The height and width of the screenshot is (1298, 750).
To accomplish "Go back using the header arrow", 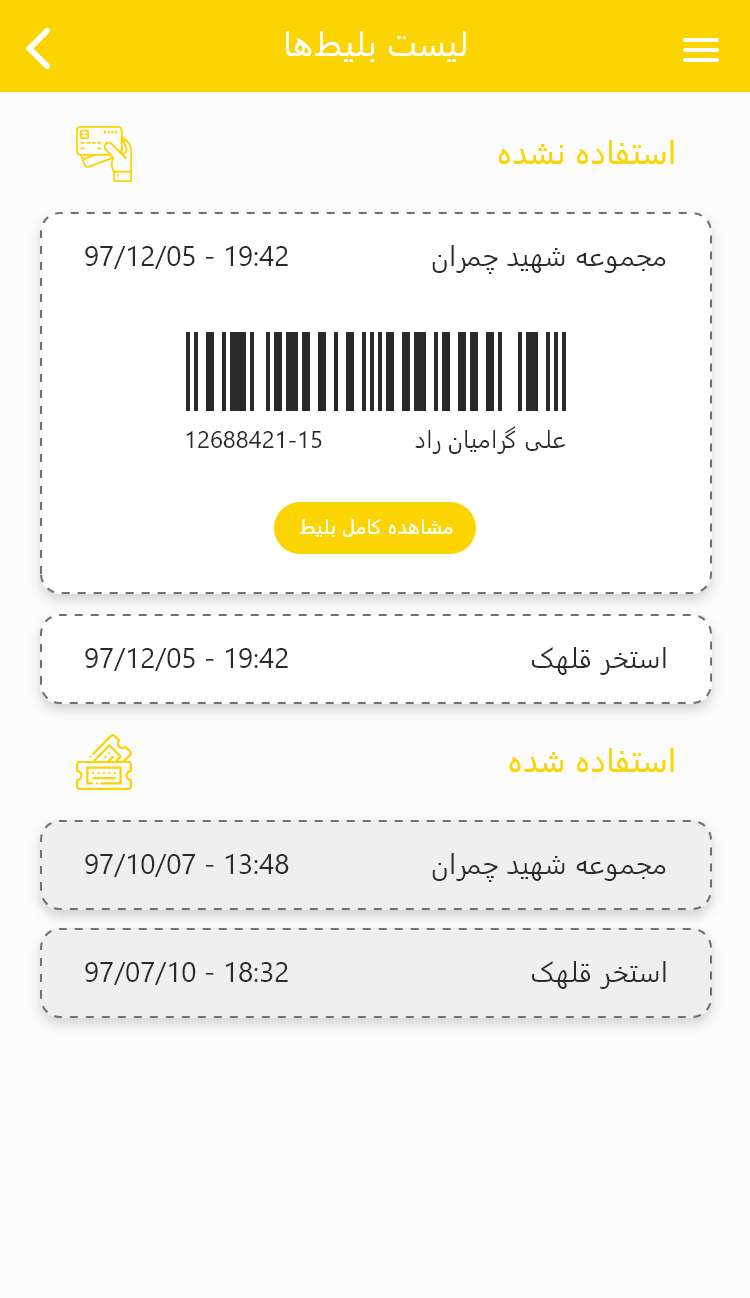I will click(x=38, y=48).
